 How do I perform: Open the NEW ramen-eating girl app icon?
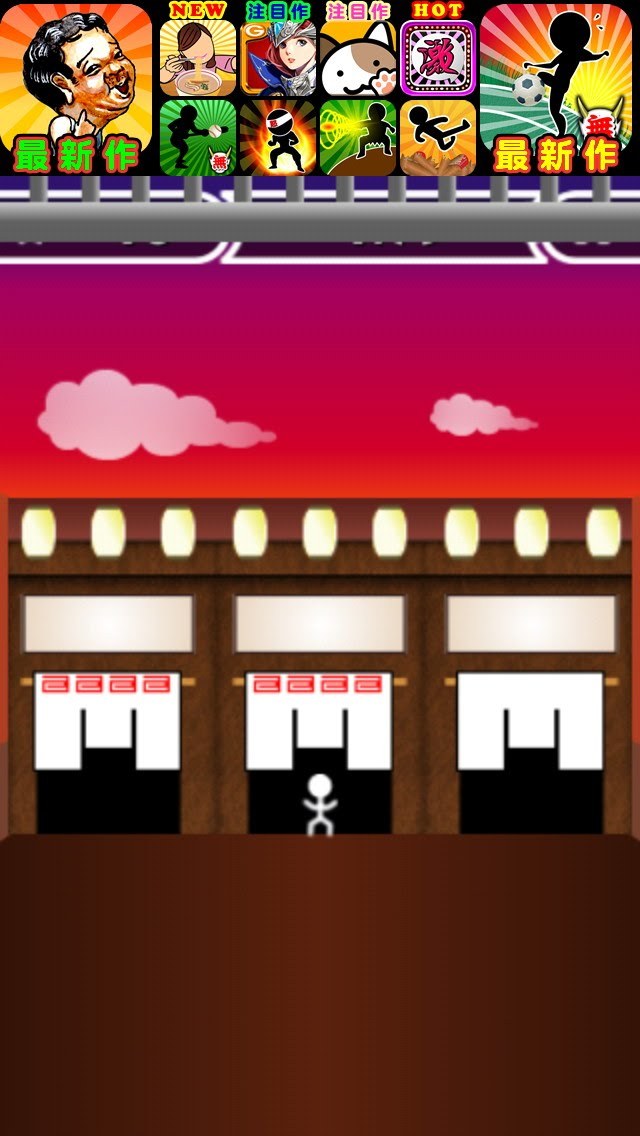(x=198, y=58)
